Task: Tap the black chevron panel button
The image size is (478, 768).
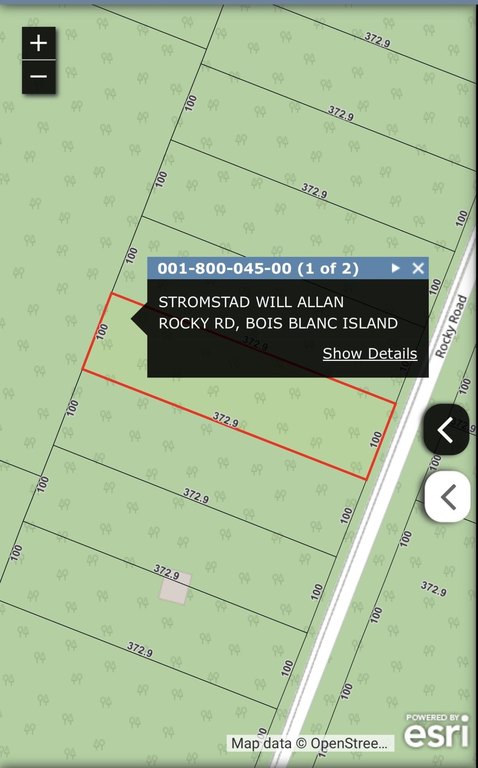Action: (446, 430)
